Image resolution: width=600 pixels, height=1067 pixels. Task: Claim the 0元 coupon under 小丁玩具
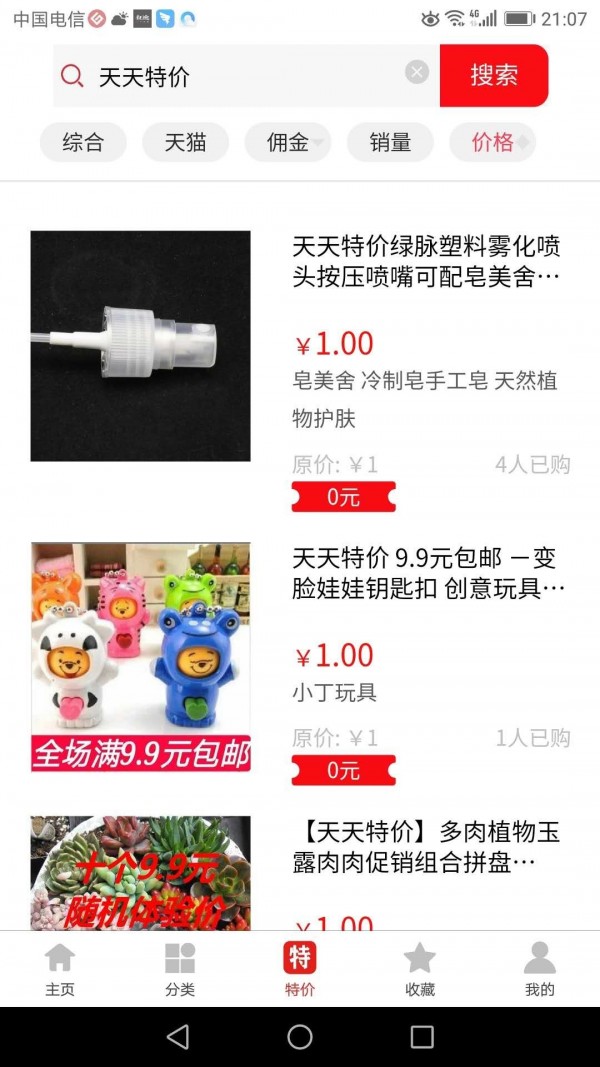(x=343, y=770)
